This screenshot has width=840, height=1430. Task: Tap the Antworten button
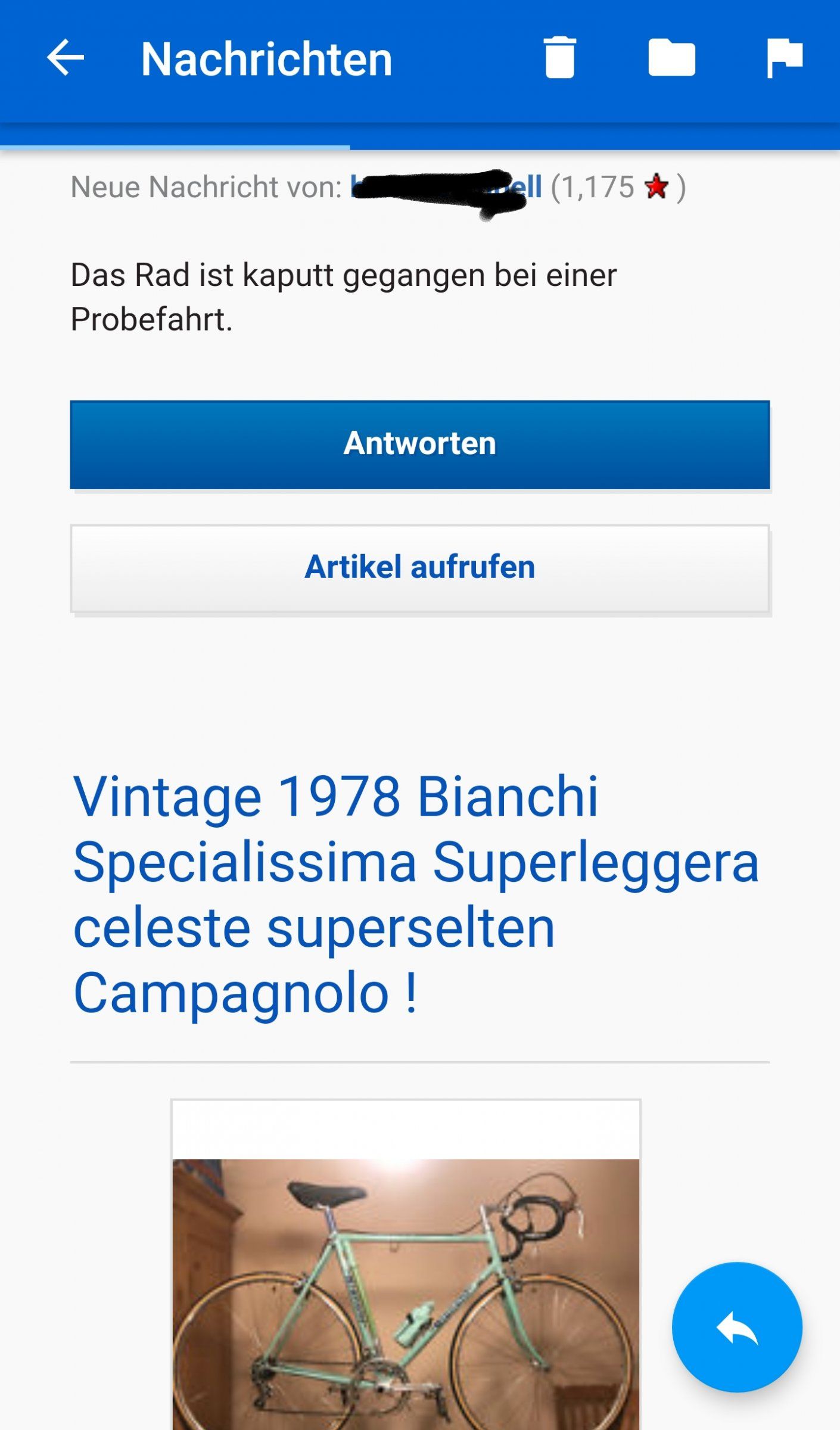point(419,444)
